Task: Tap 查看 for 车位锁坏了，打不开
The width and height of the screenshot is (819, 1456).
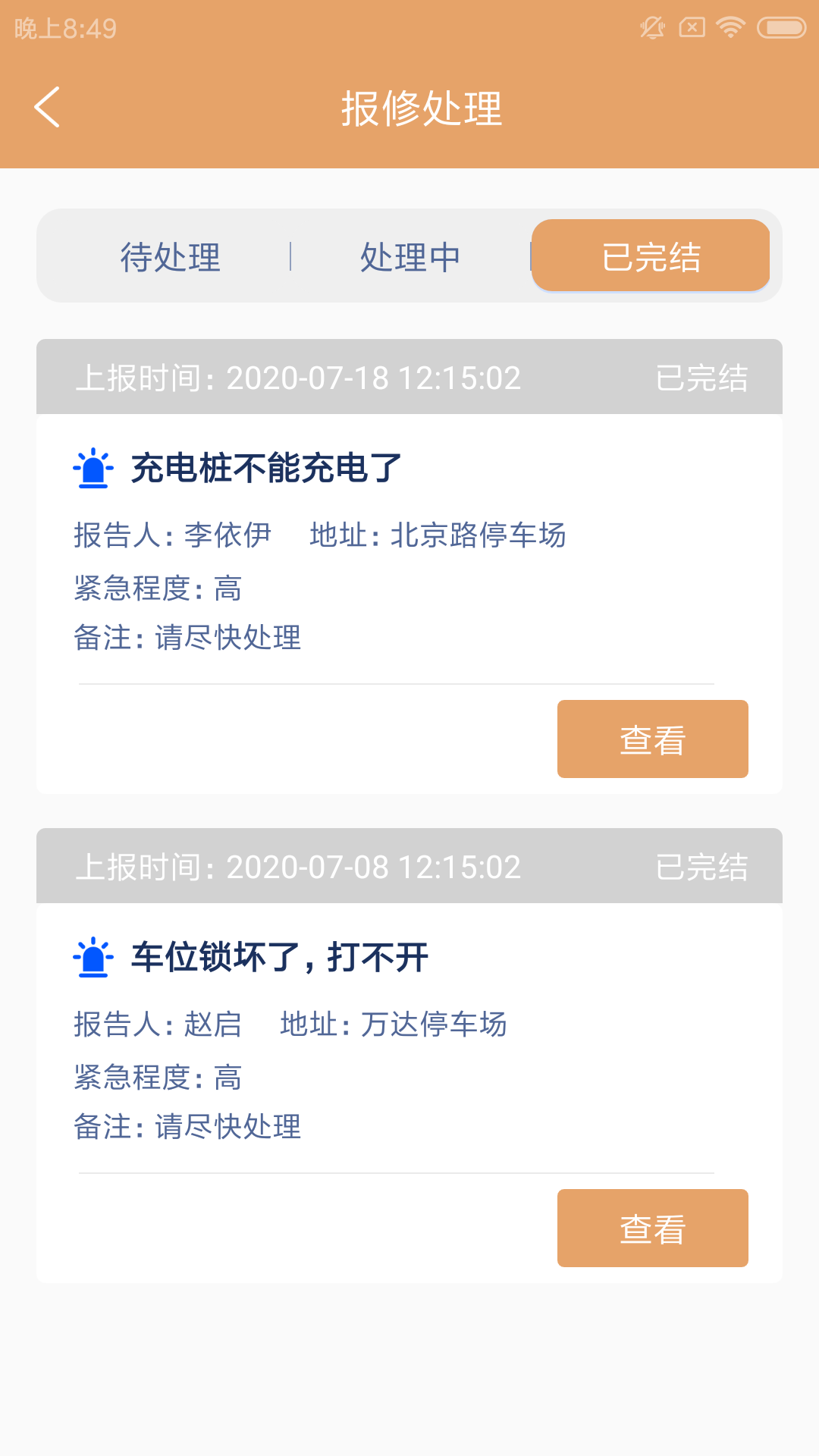Action: pos(652,1228)
